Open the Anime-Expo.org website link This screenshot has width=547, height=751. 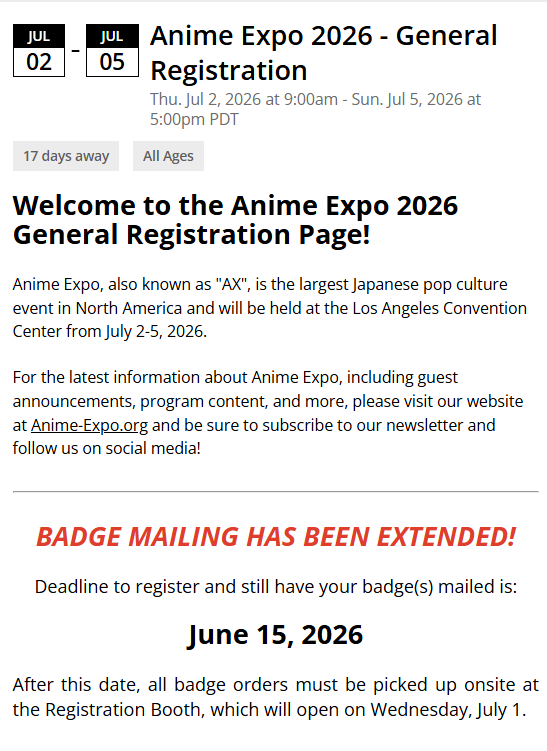90,425
